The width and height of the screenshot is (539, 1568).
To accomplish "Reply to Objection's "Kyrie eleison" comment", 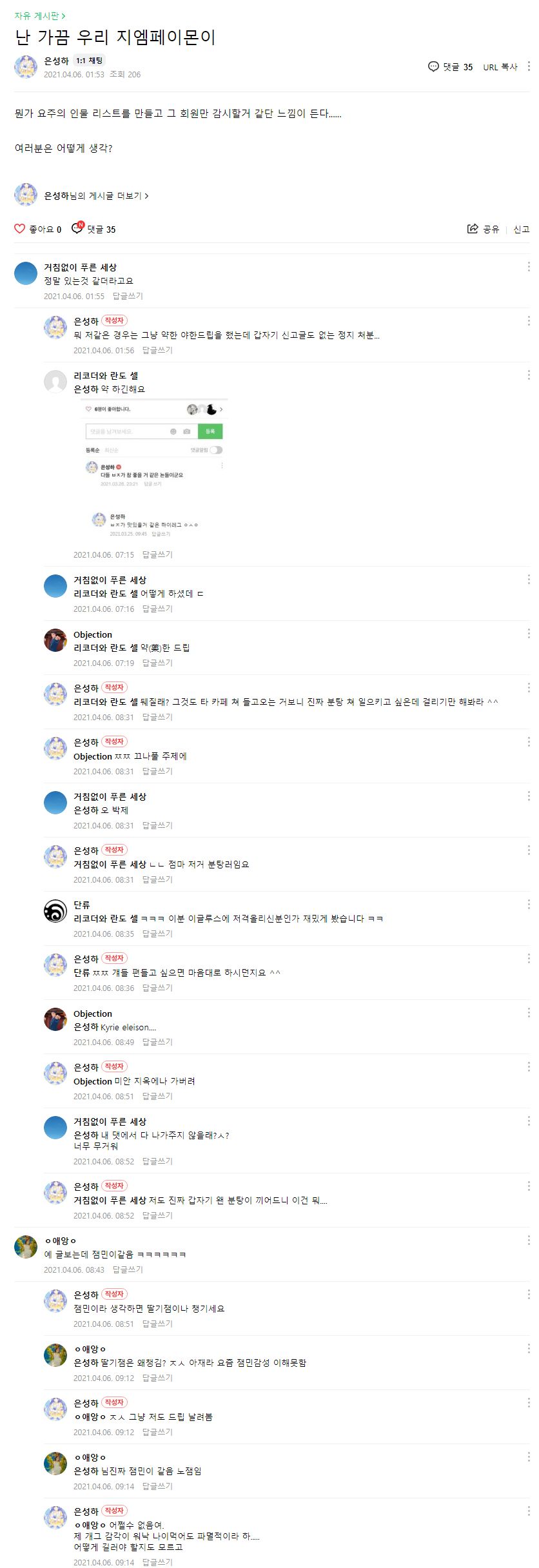I will click(x=157, y=1042).
